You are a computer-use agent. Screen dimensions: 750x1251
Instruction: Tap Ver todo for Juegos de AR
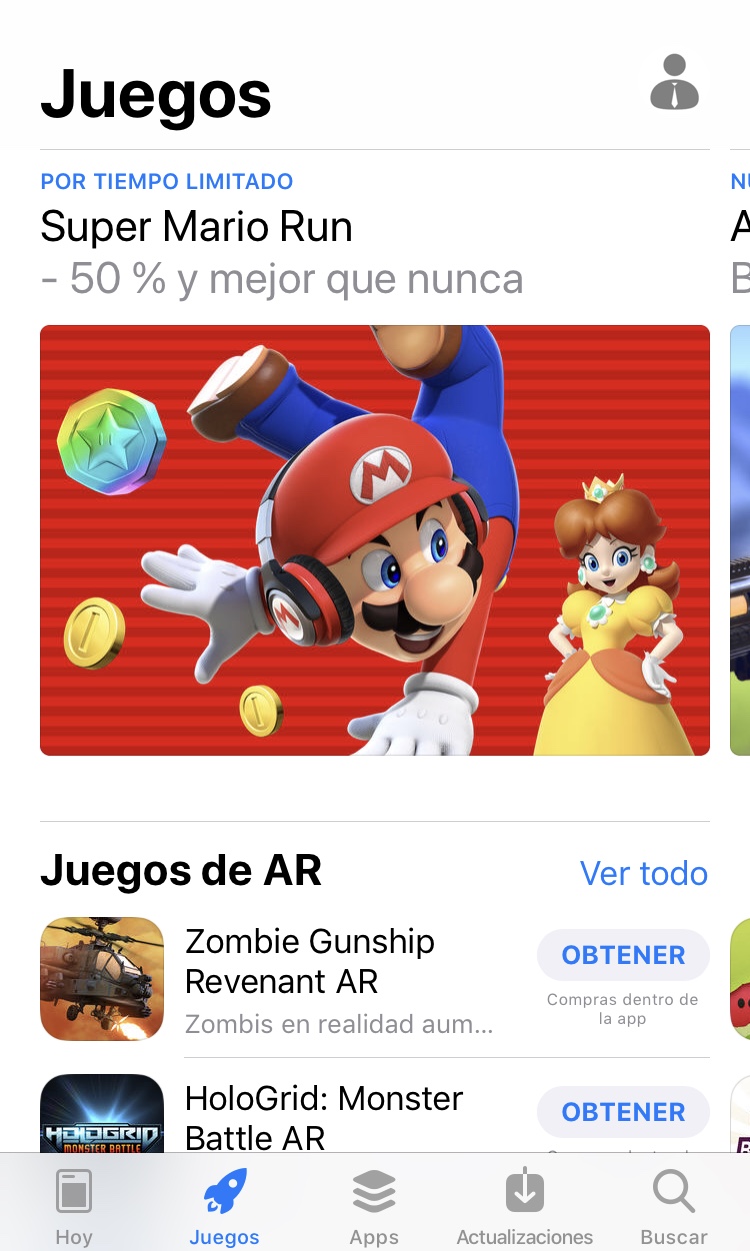[643, 873]
